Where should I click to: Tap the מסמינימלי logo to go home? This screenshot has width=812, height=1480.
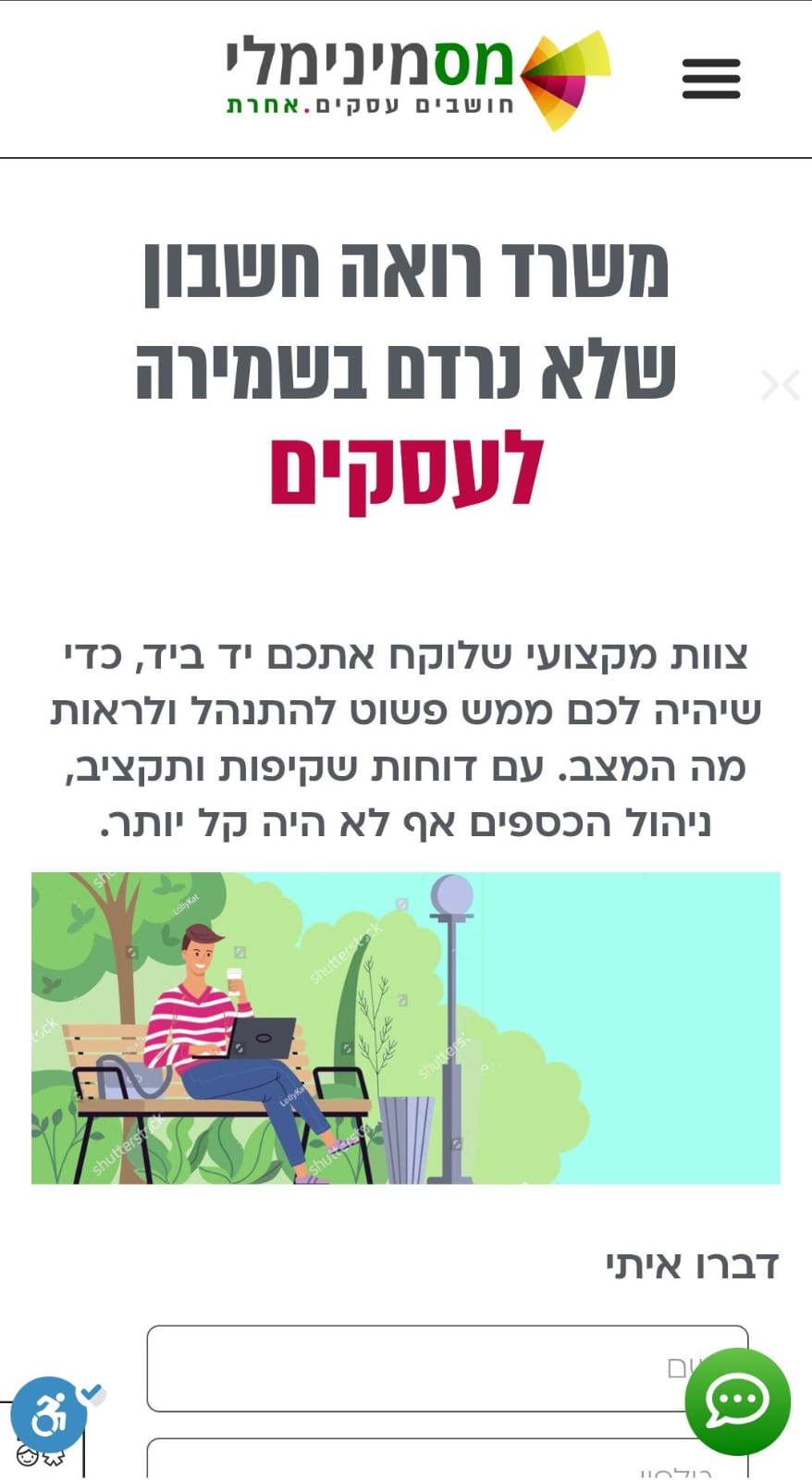click(418, 79)
